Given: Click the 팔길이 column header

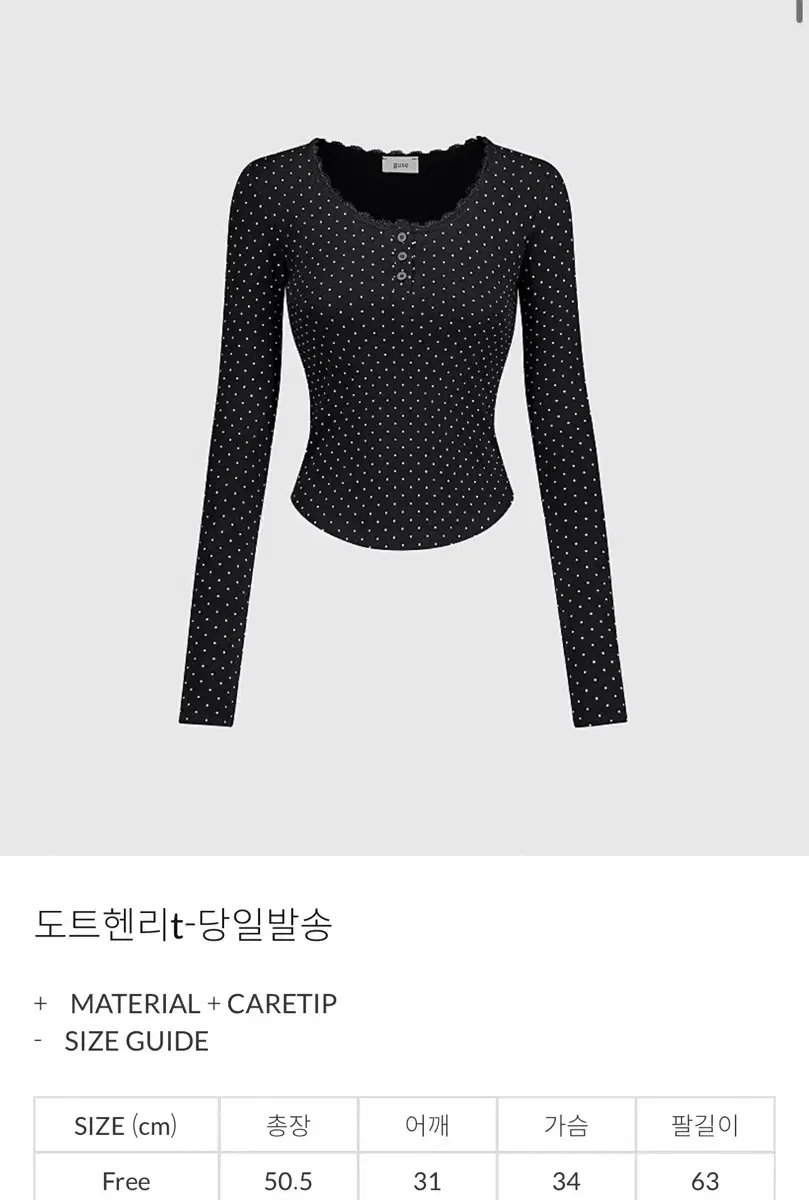Looking at the screenshot, I should 707,1124.
